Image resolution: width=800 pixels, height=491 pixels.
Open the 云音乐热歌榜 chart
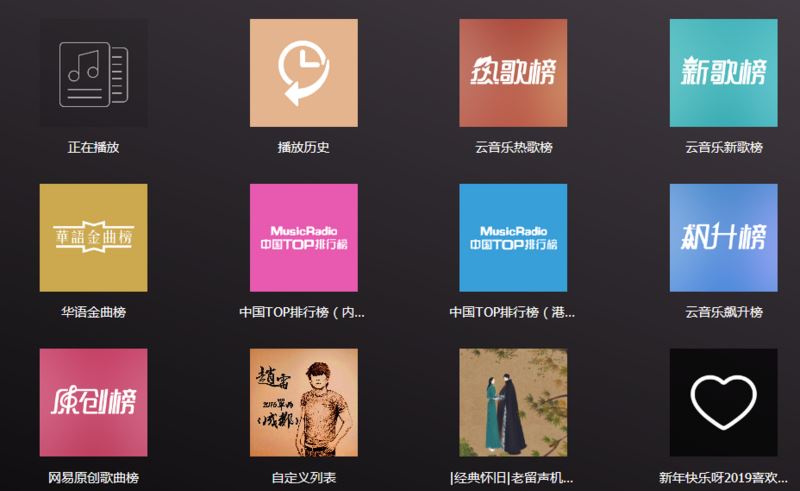click(x=513, y=73)
